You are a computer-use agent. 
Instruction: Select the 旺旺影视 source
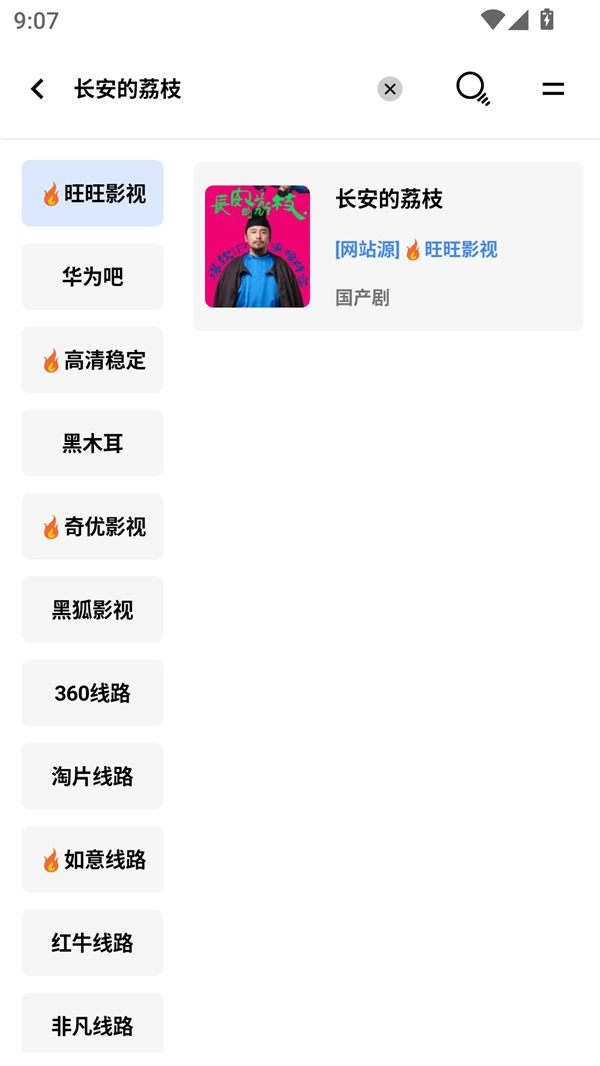(92, 193)
